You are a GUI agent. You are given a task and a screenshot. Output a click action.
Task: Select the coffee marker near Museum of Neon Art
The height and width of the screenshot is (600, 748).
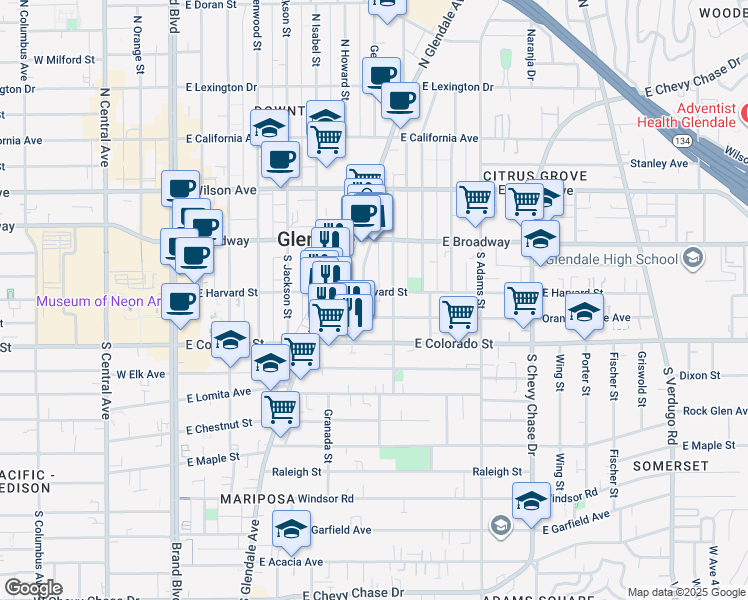(180, 301)
